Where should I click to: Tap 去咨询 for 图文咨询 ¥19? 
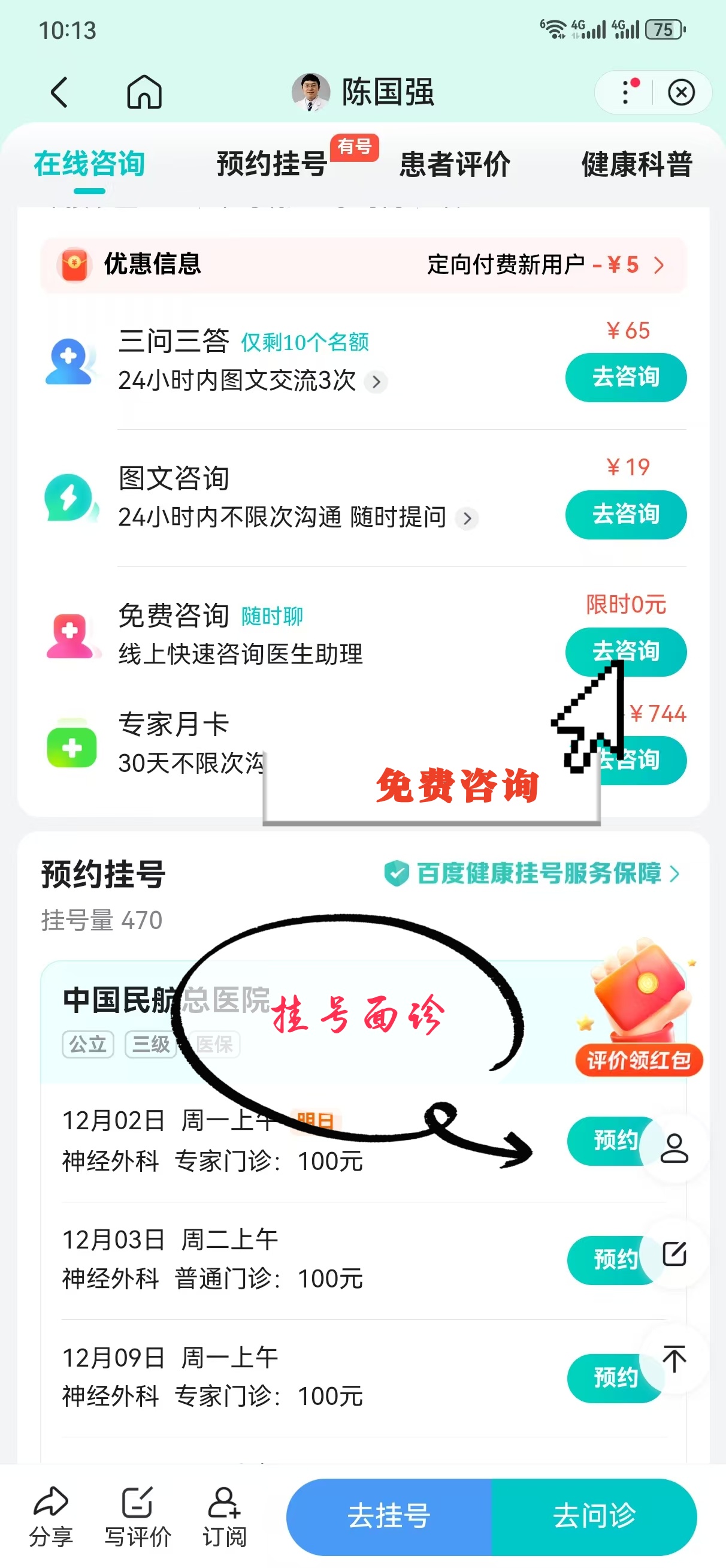pos(625,514)
